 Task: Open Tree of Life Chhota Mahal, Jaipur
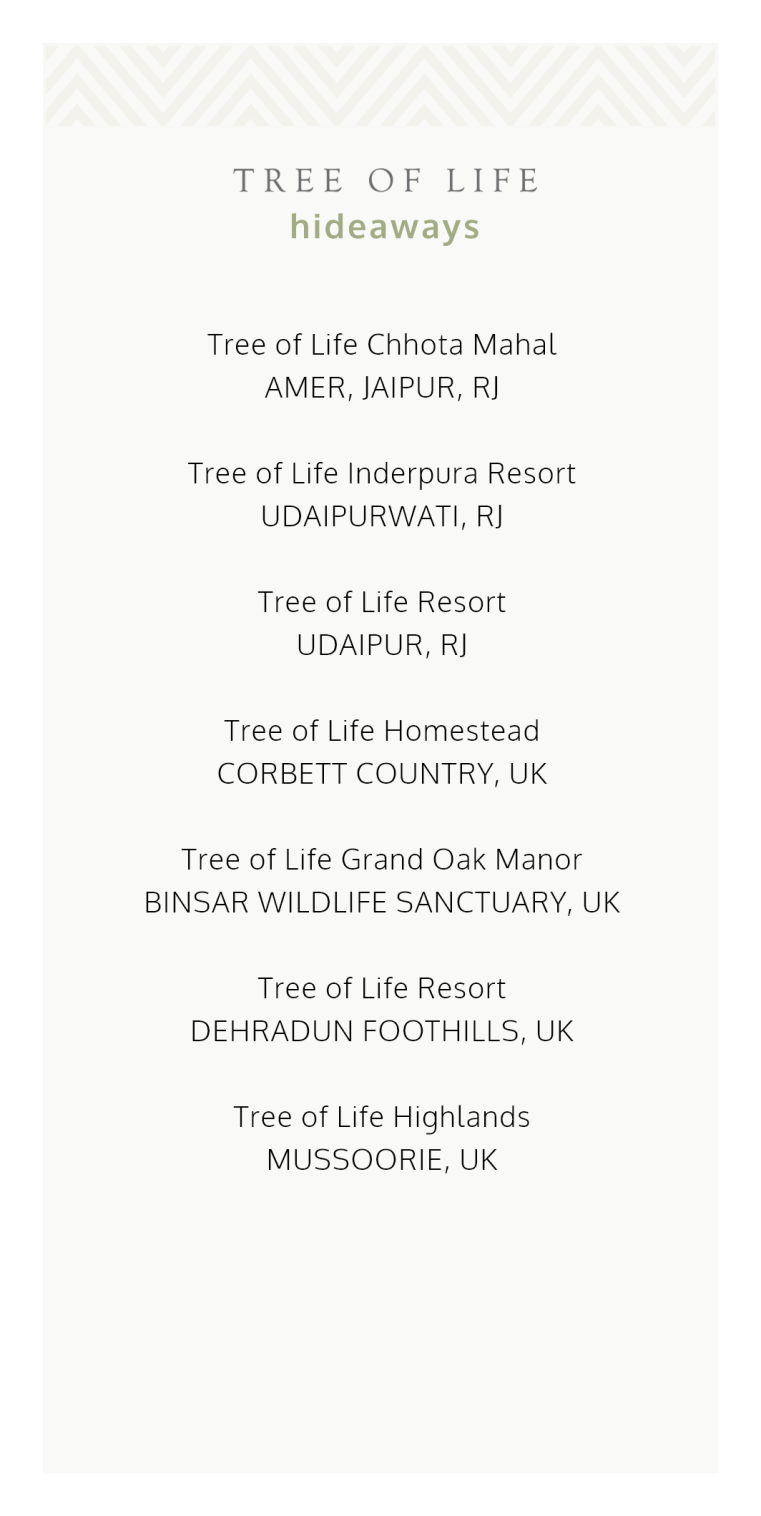[x=381, y=345]
